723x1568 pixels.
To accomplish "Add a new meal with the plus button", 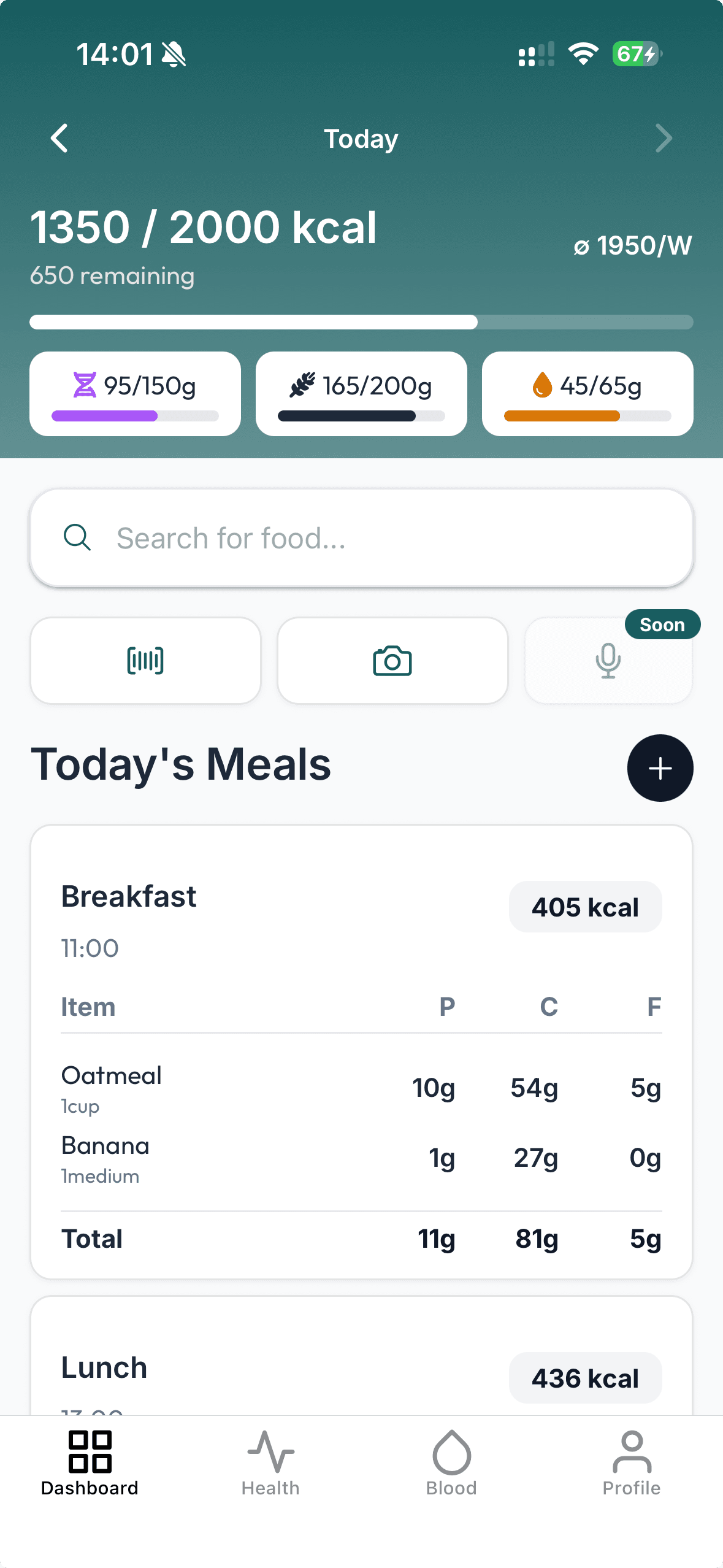I will [660, 768].
